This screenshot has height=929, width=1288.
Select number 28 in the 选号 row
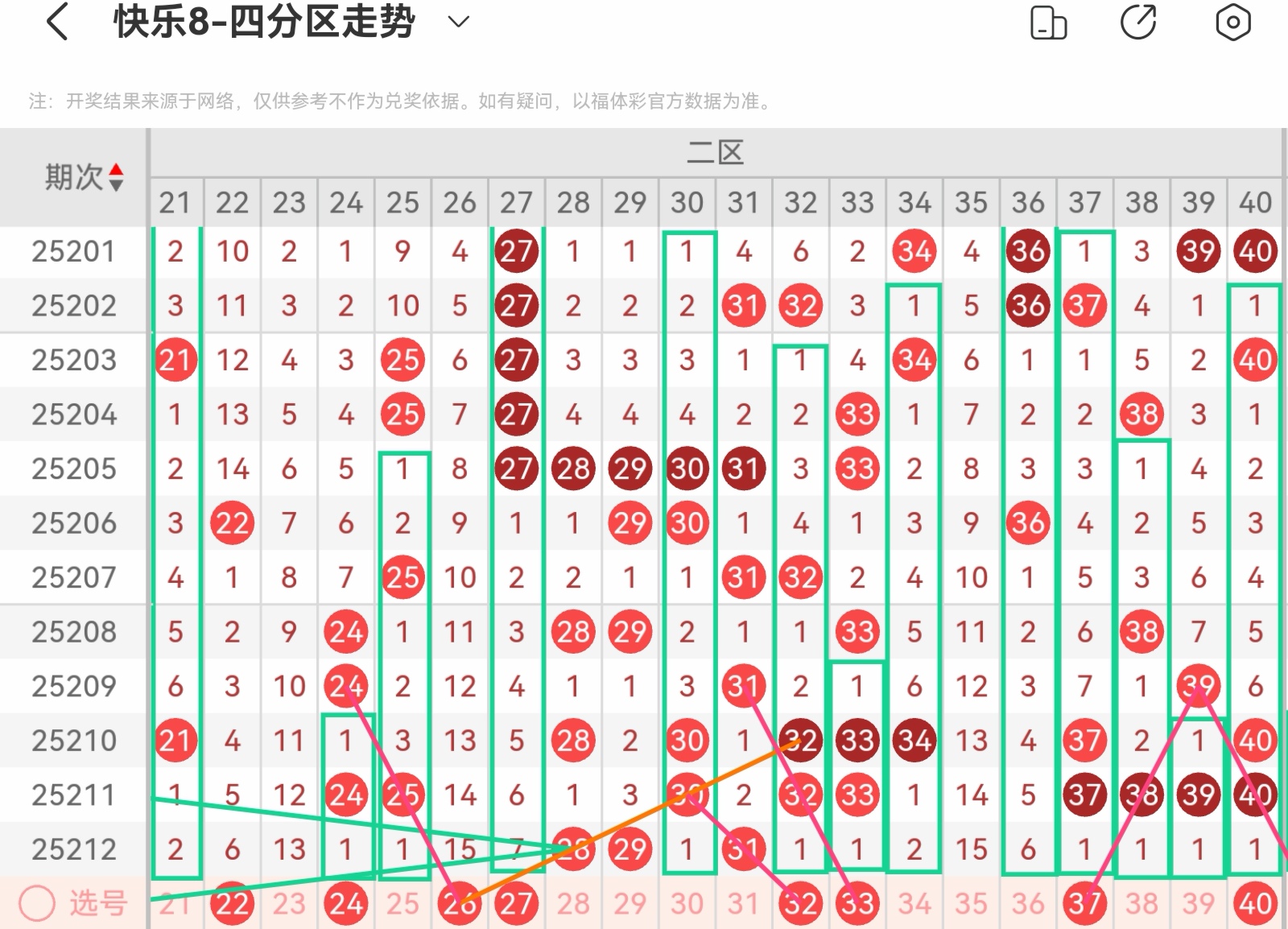(x=573, y=904)
